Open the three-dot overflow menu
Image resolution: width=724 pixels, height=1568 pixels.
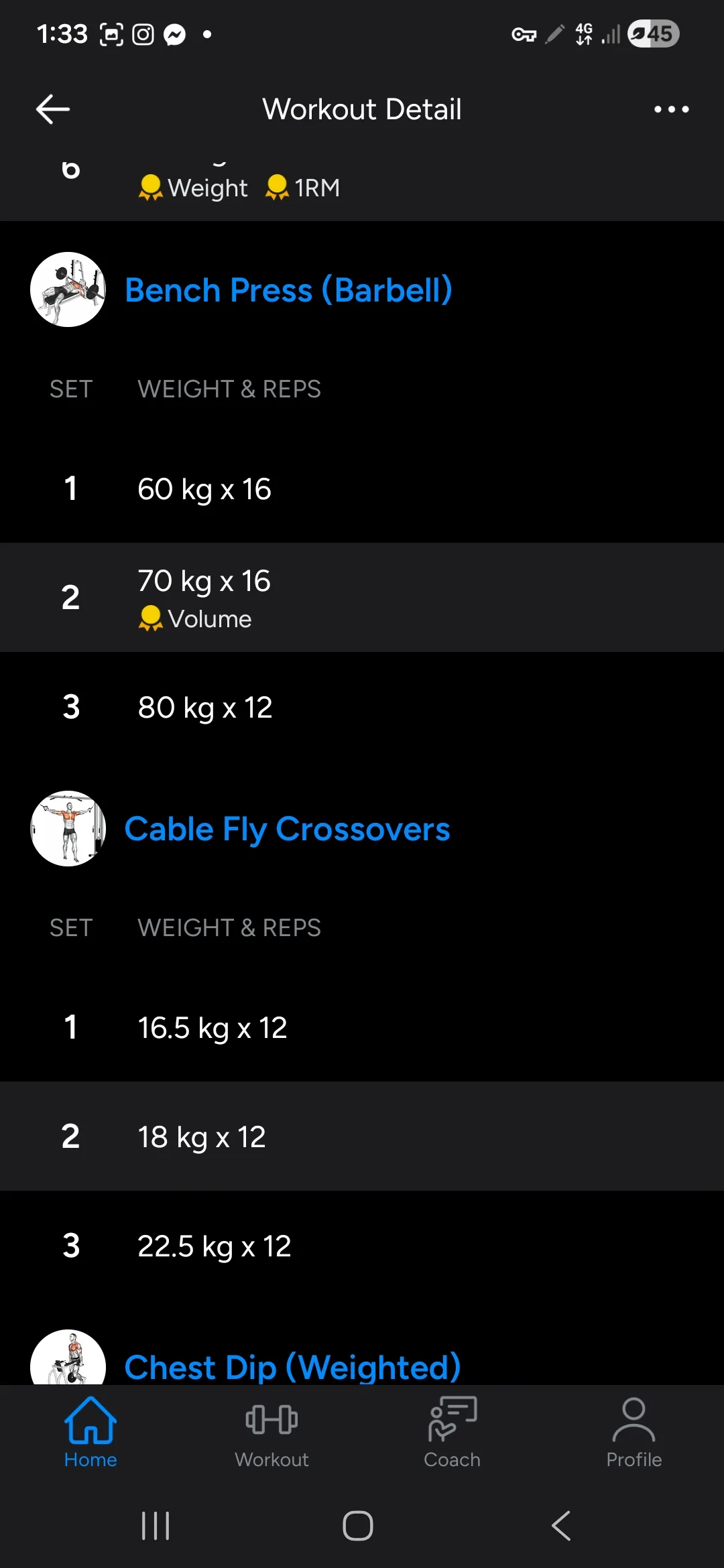(x=671, y=109)
